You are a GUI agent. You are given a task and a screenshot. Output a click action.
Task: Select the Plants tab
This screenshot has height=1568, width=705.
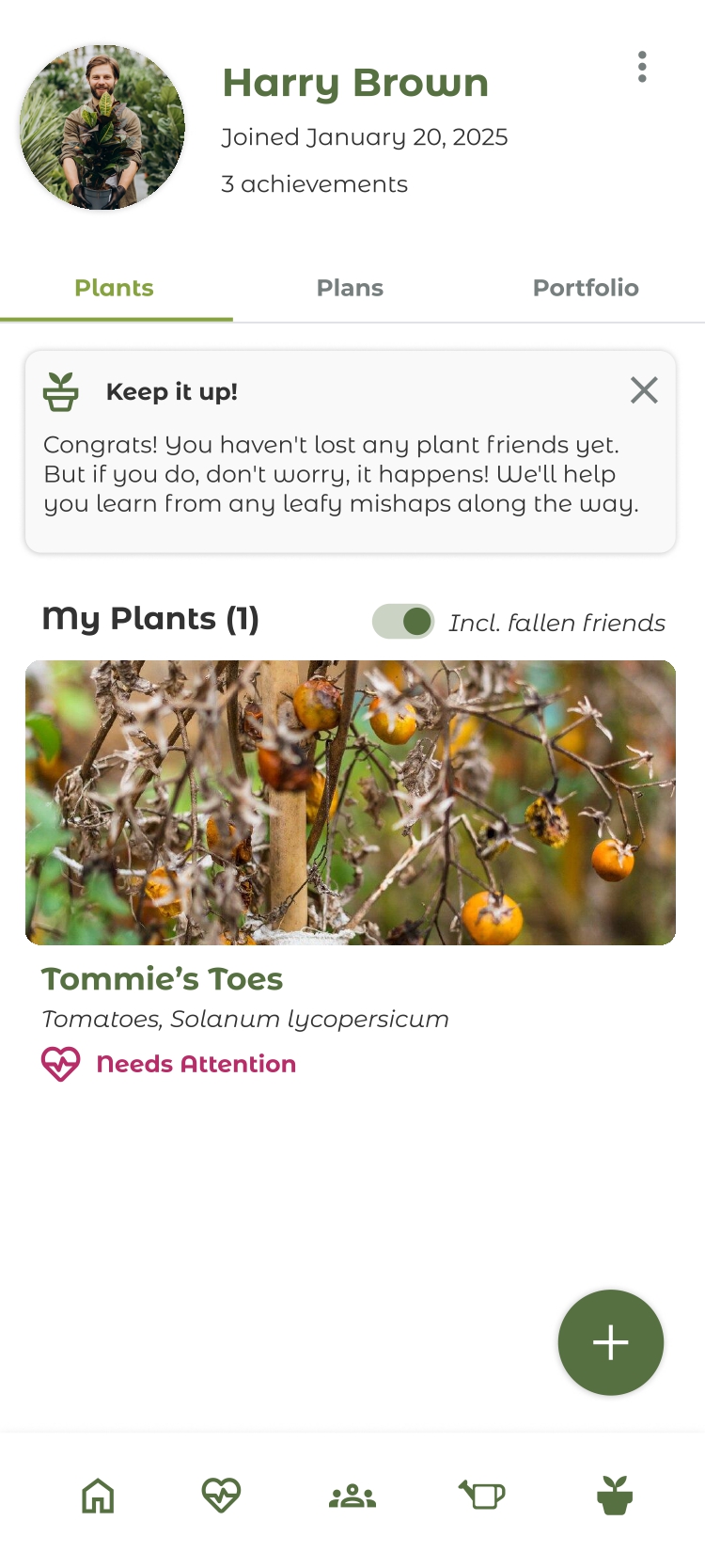point(114,288)
